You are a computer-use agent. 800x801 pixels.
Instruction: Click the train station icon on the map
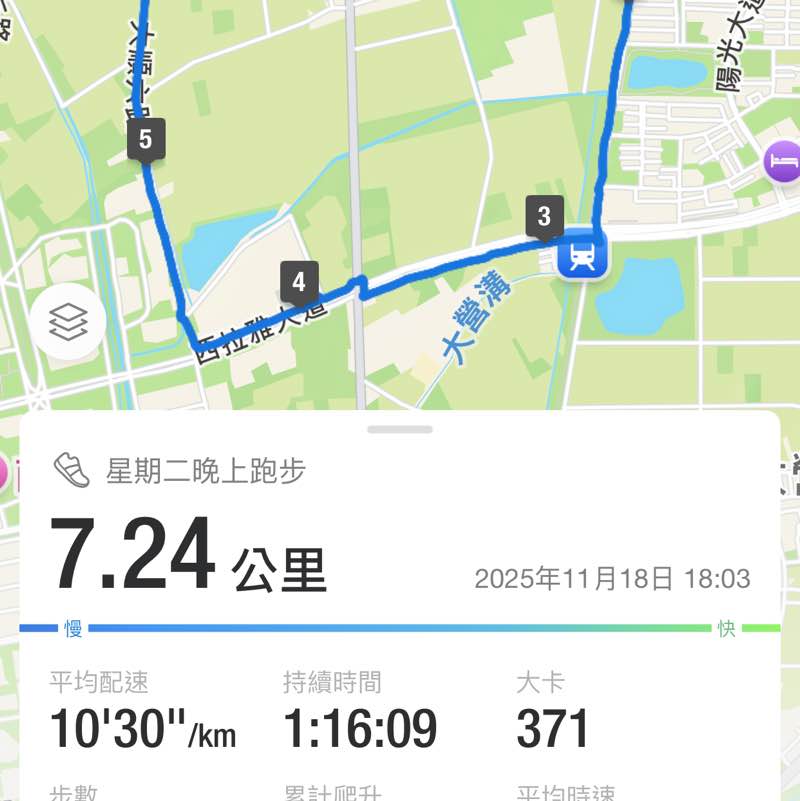click(581, 258)
